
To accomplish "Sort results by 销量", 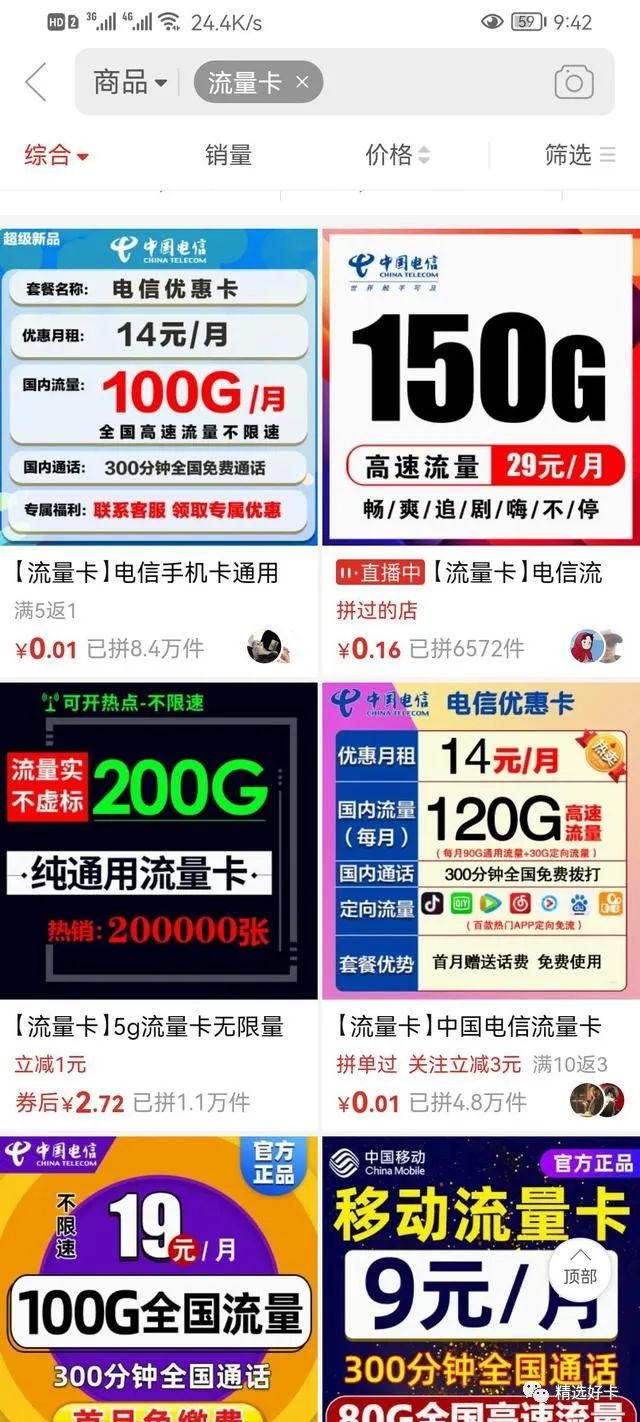I will click(x=229, y=155).
